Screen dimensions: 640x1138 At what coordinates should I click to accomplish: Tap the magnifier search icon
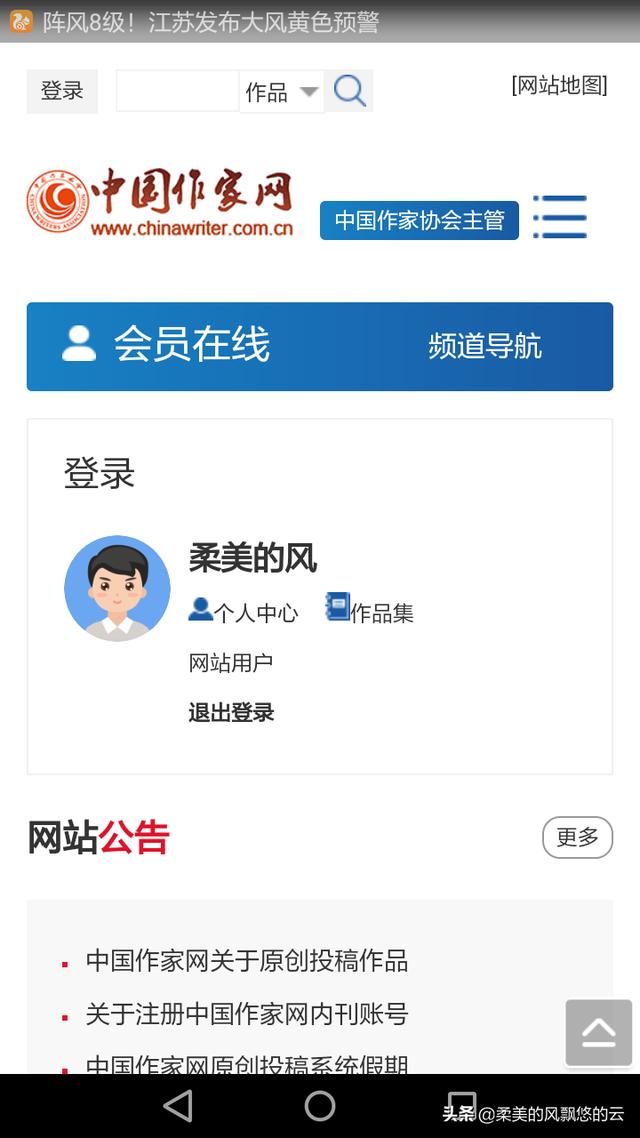click(x=349, y=91)
